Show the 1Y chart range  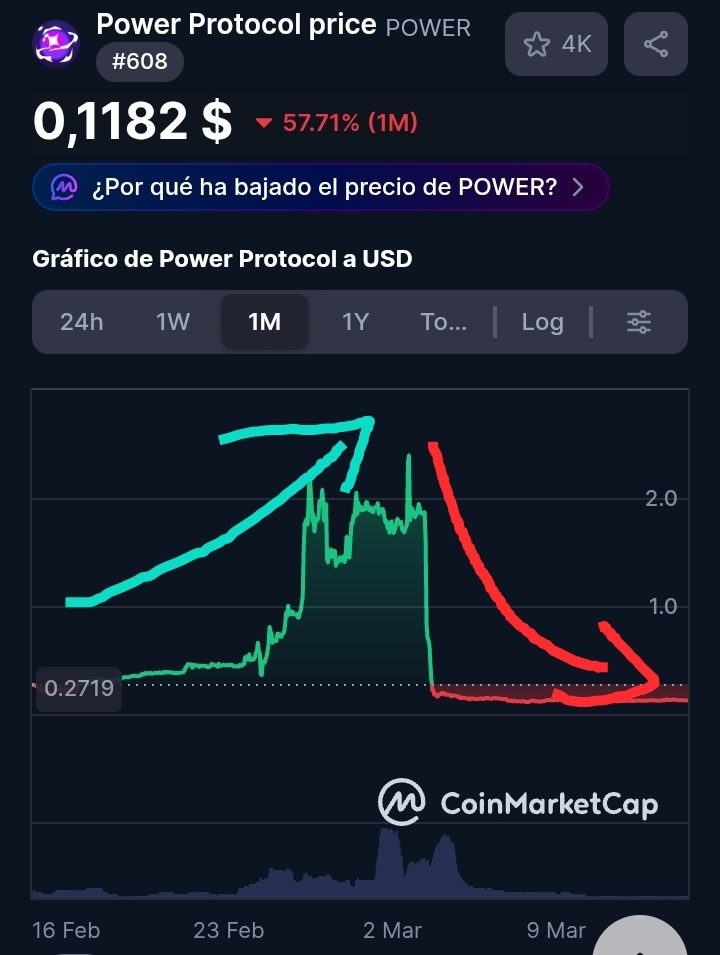pyautogui.click(x=355, y=322)
